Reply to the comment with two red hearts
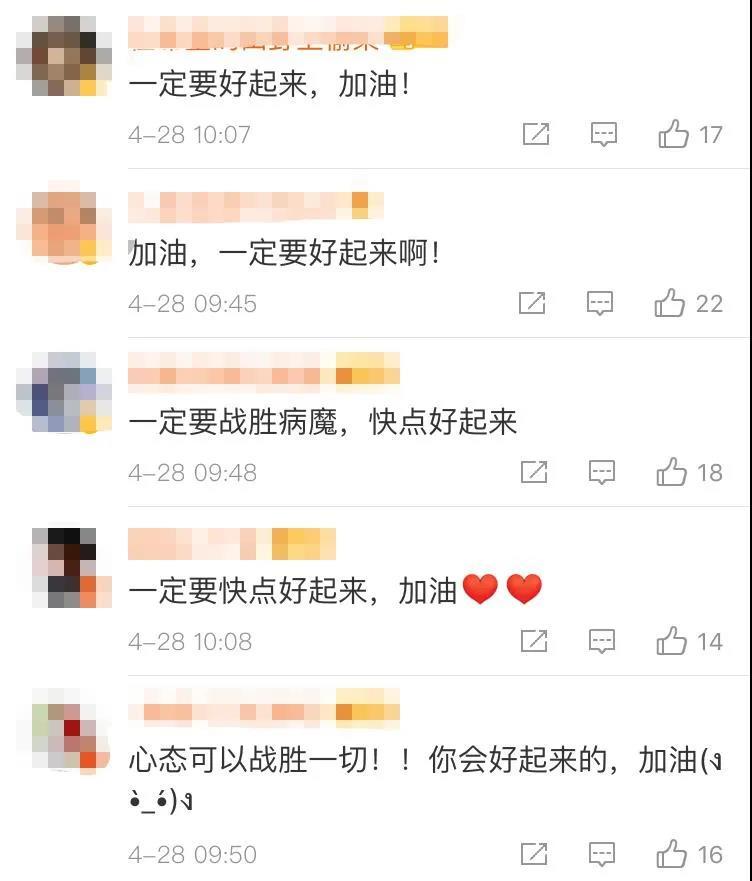Viewport: 752px width, 881px height. [x=601, y=641]
